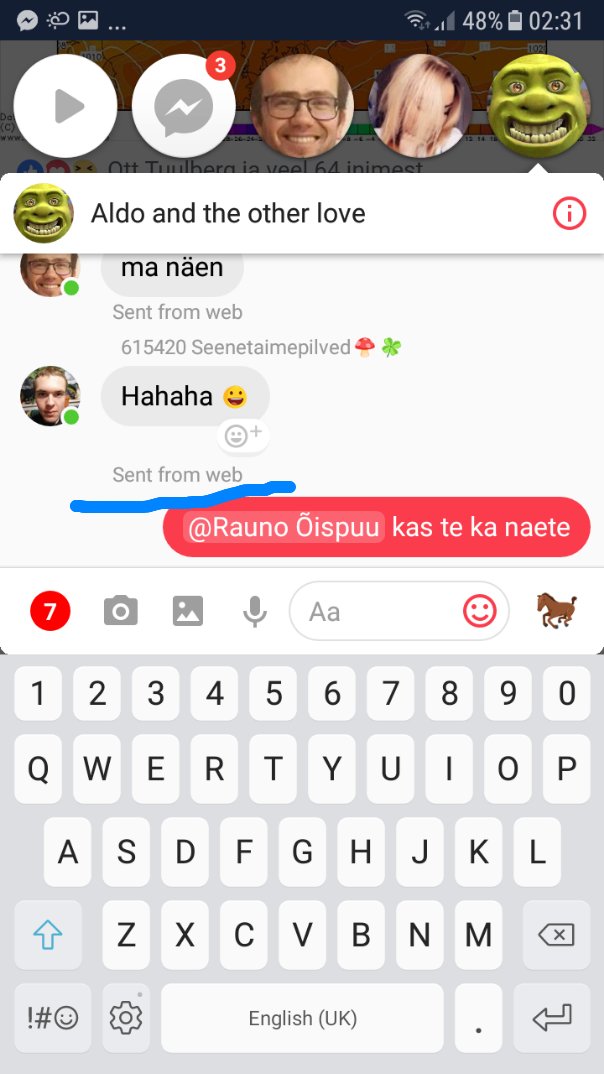Open keyboard settings gear
The width and height of the screenshot is (604, 1074).
(125, 1018)
